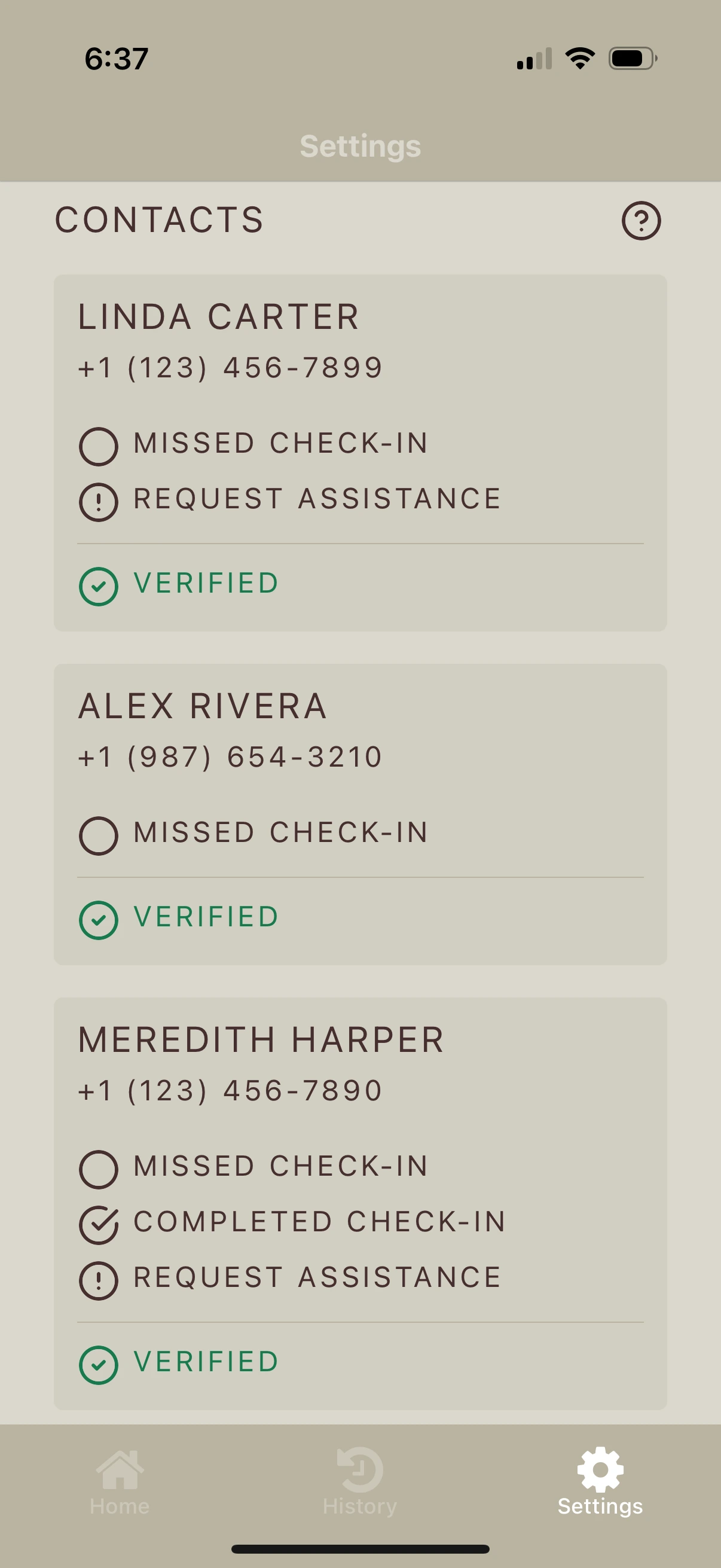This screenshot has height=1568, width=721.
Task: Click the Settings title in the header
Action: click(360, 146)
